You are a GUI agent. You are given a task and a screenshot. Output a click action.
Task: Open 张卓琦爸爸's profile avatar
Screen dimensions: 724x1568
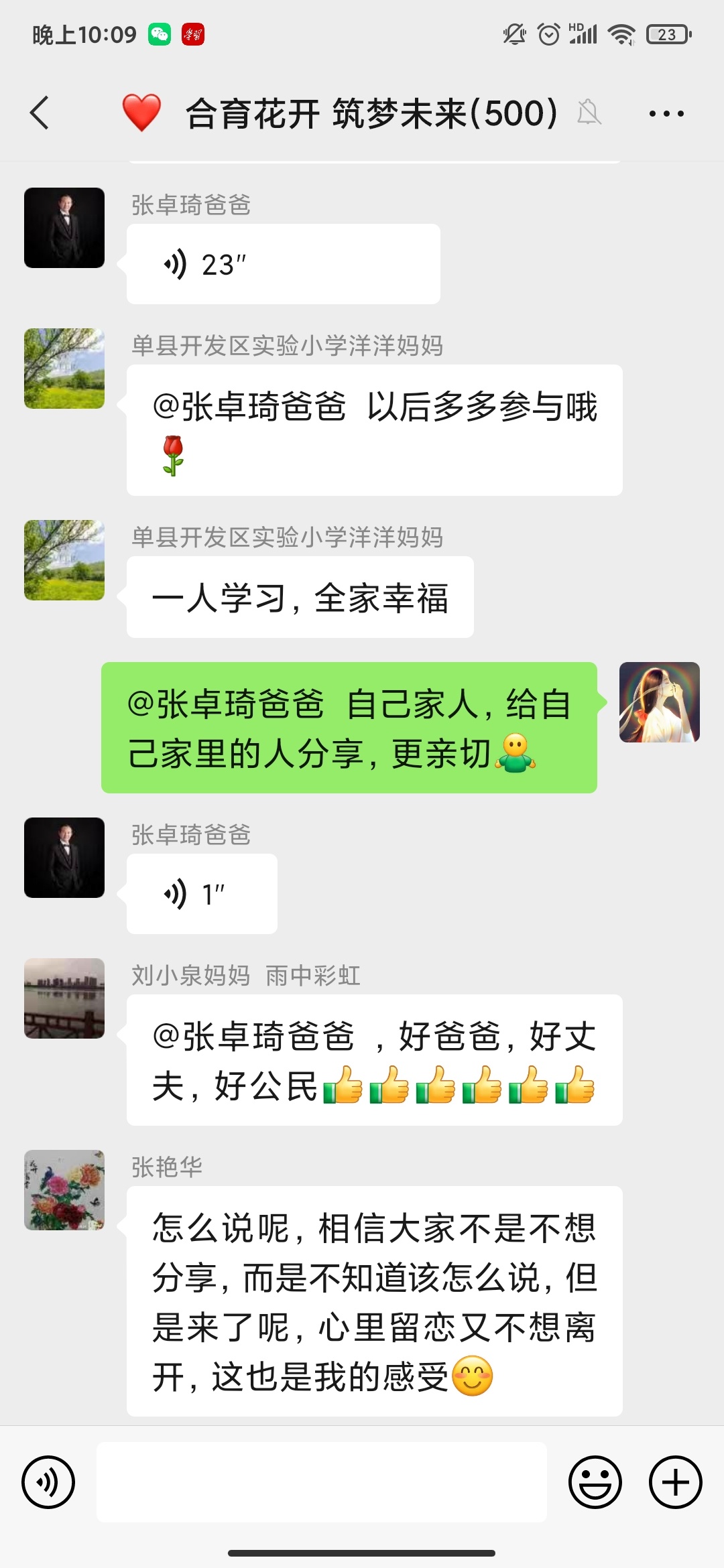point(64,228)
